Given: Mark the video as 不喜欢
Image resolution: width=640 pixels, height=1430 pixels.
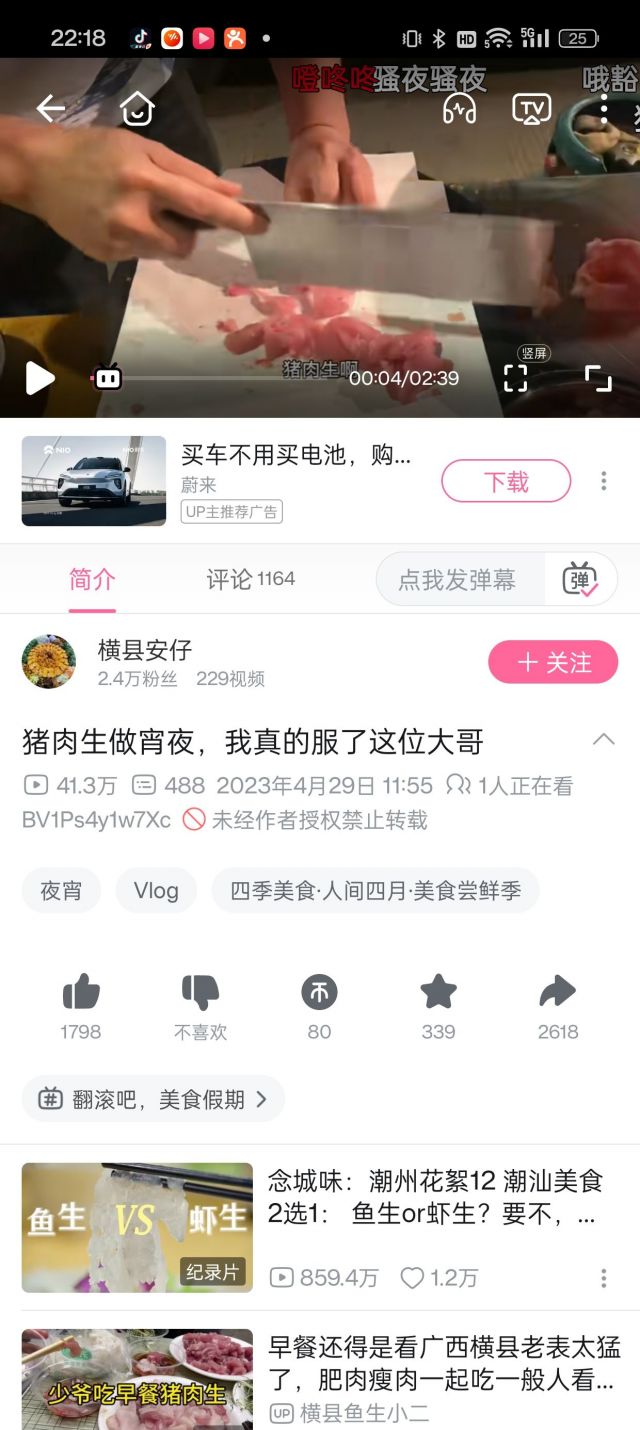Looking at the screenshot, I should tap(200, 993).
